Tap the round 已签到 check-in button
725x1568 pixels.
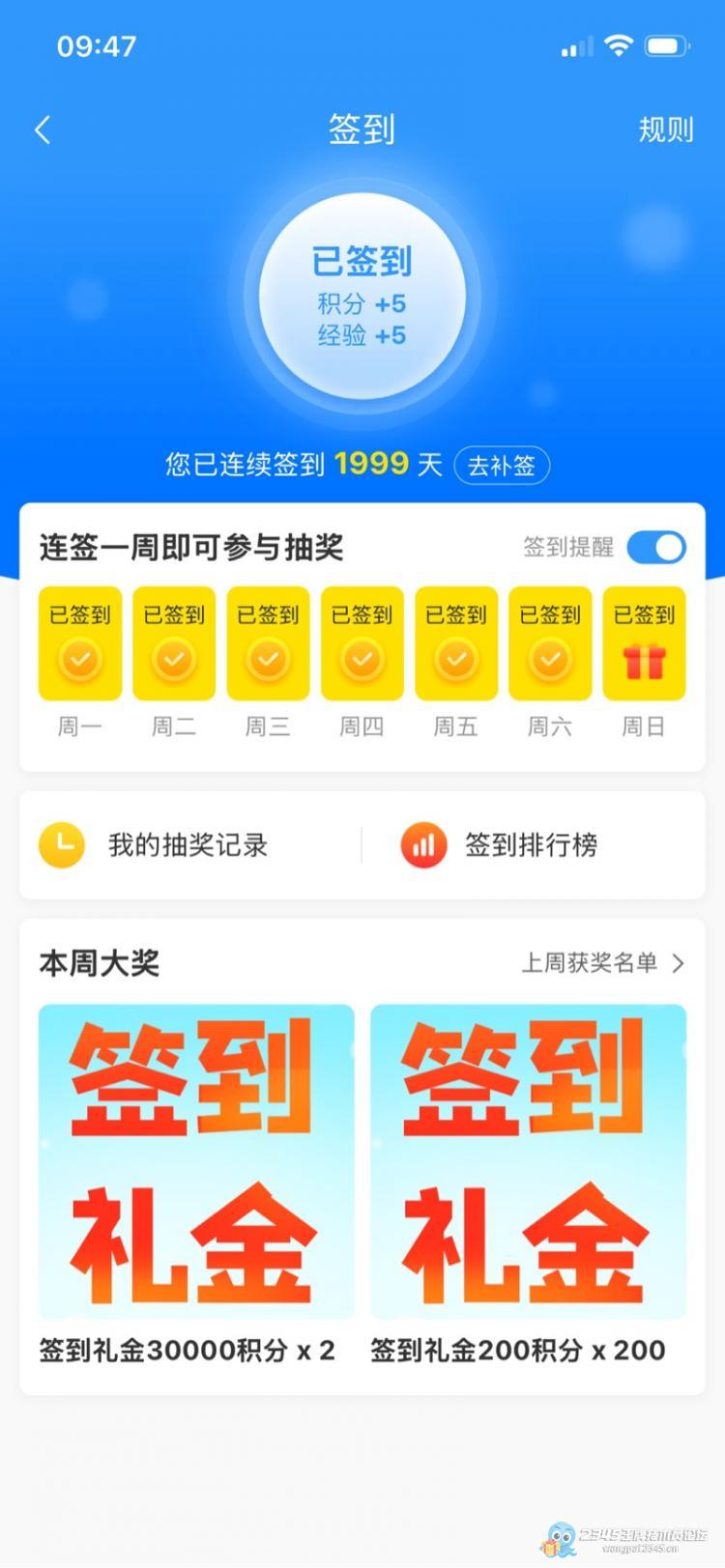click(362, 296)
